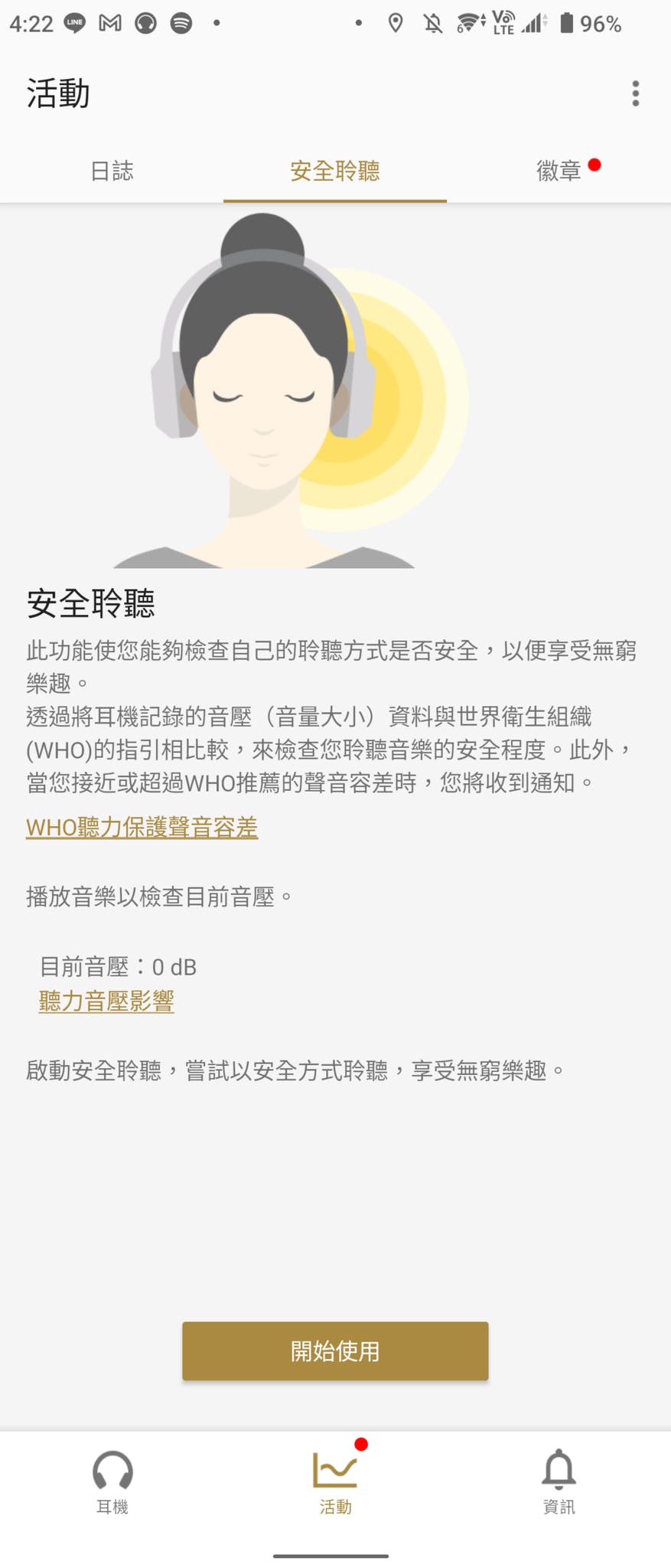Select the 安全聆聽 tab

335,170
